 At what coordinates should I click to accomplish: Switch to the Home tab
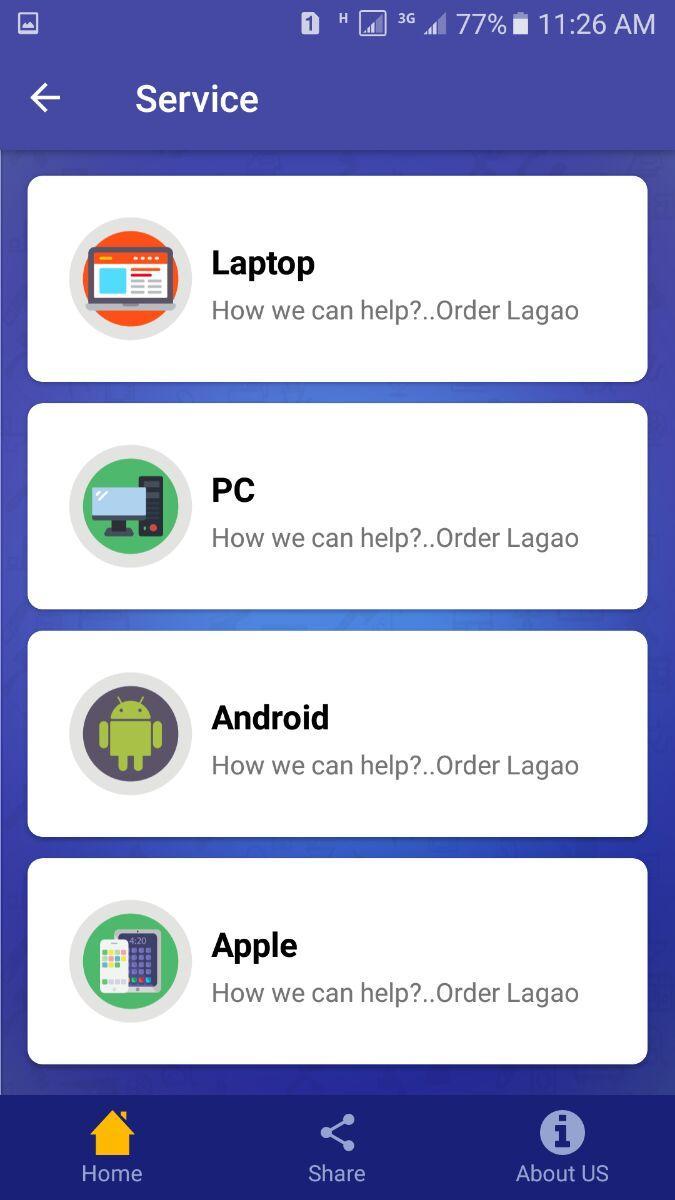point(112,1147)
